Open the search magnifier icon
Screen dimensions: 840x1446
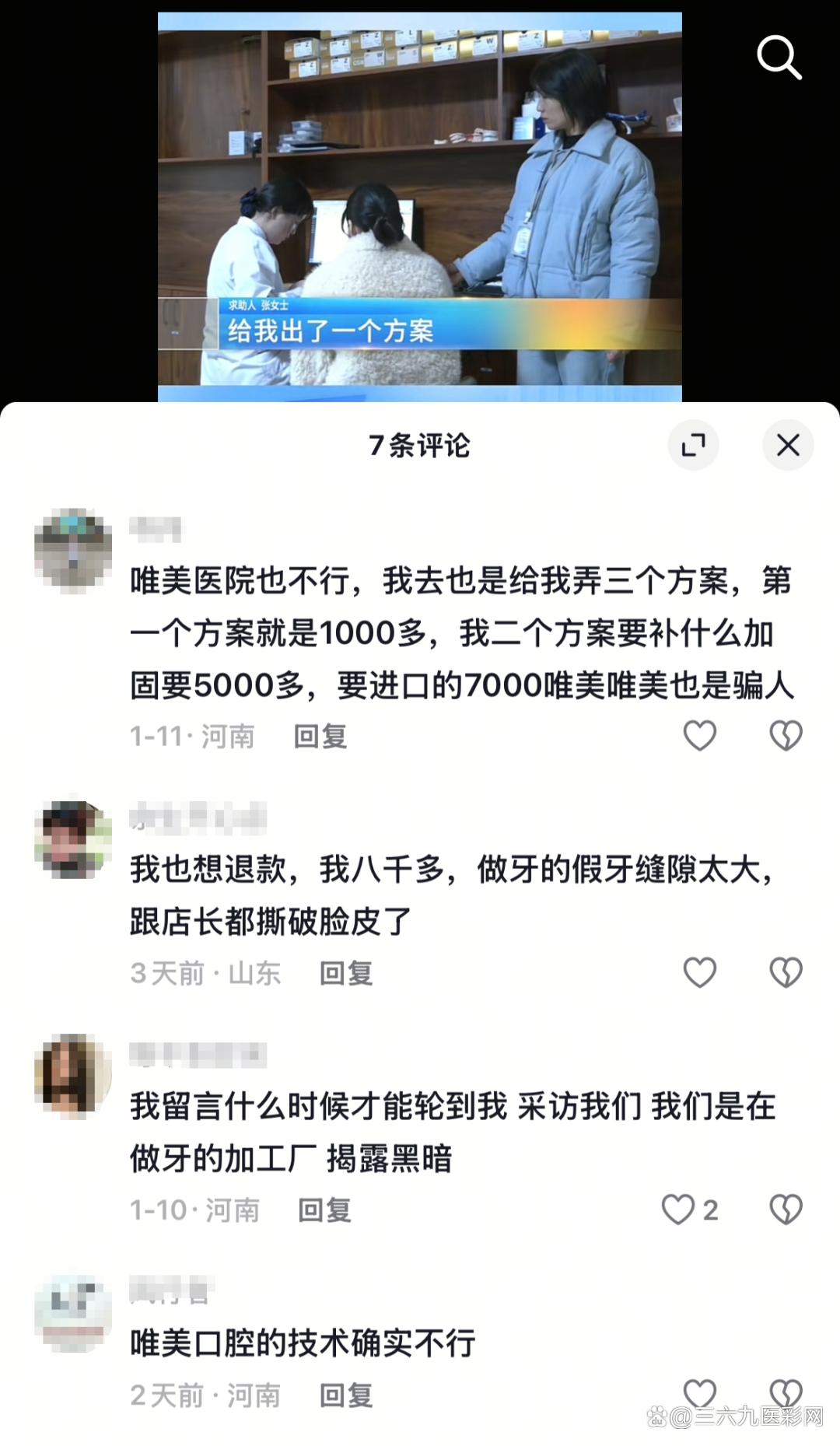[779, 57]
